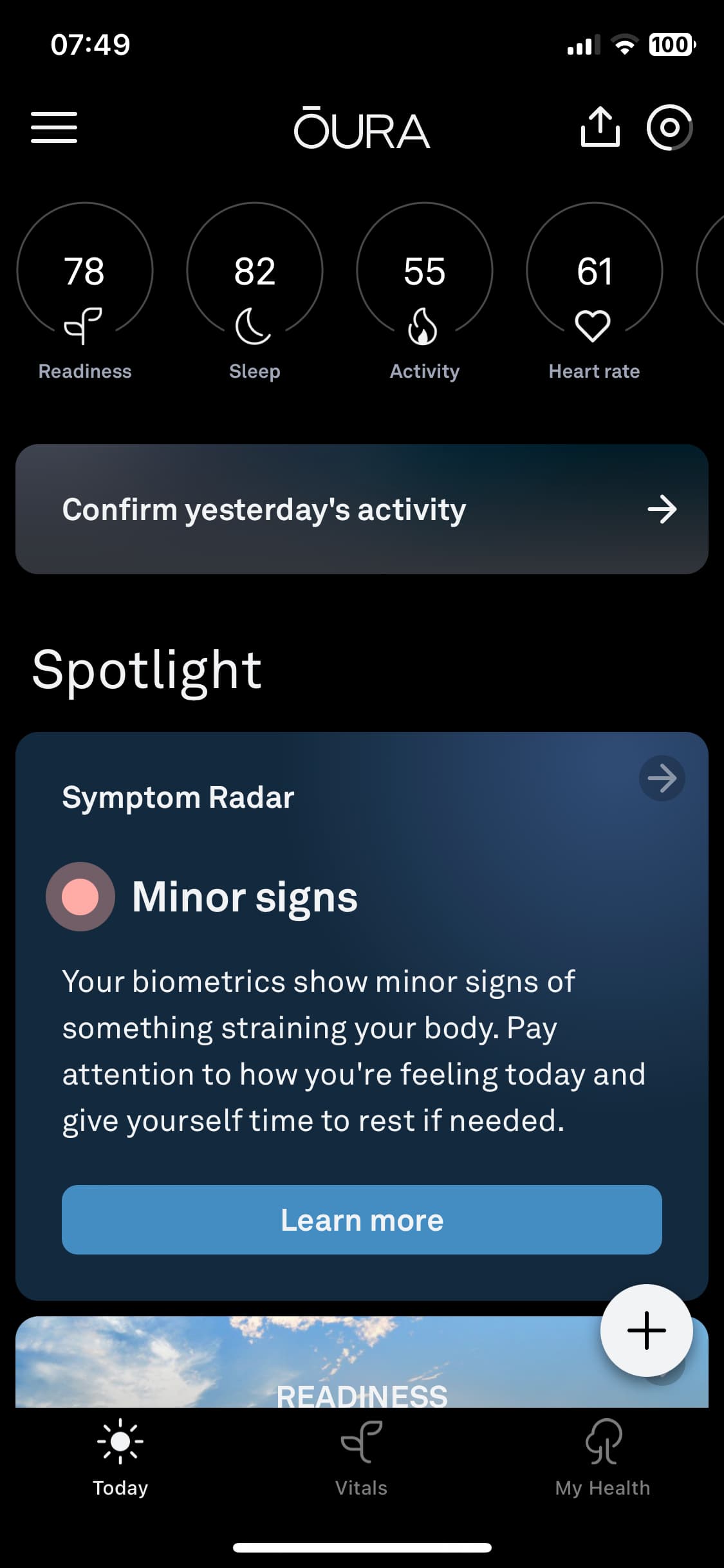Confirm yesterday's activity

tap(362, 509)
